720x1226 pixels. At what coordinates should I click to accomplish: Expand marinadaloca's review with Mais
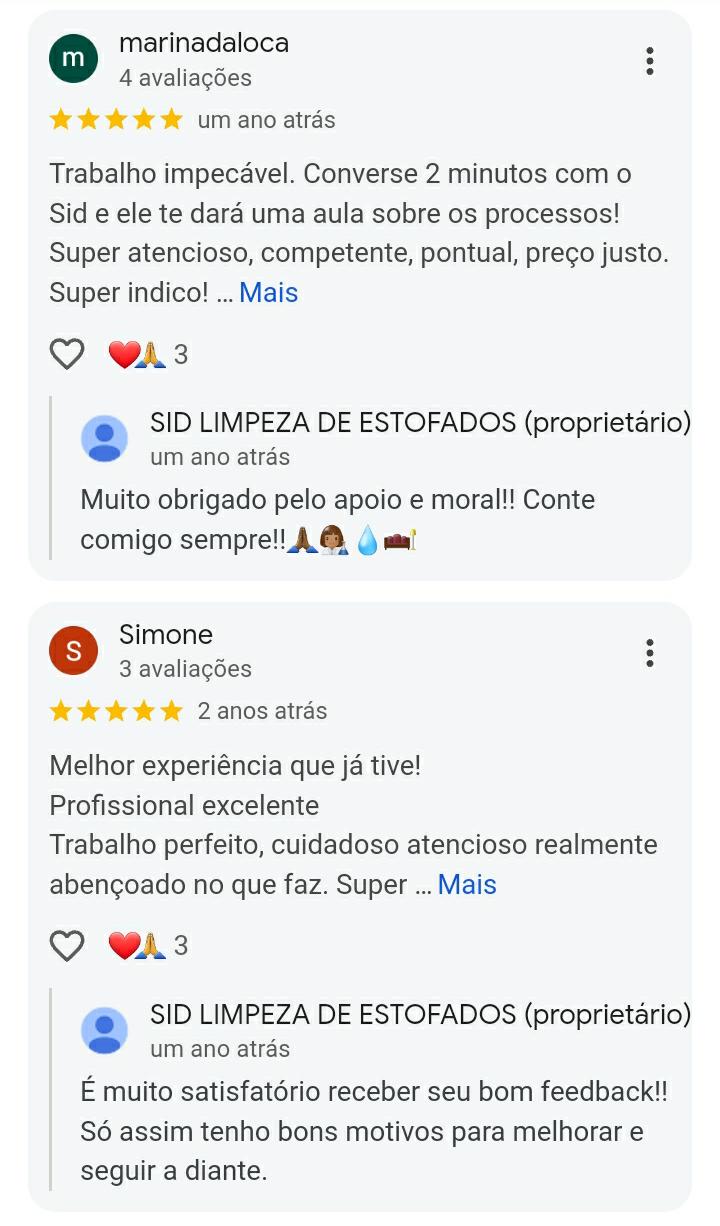coord(268,293)
